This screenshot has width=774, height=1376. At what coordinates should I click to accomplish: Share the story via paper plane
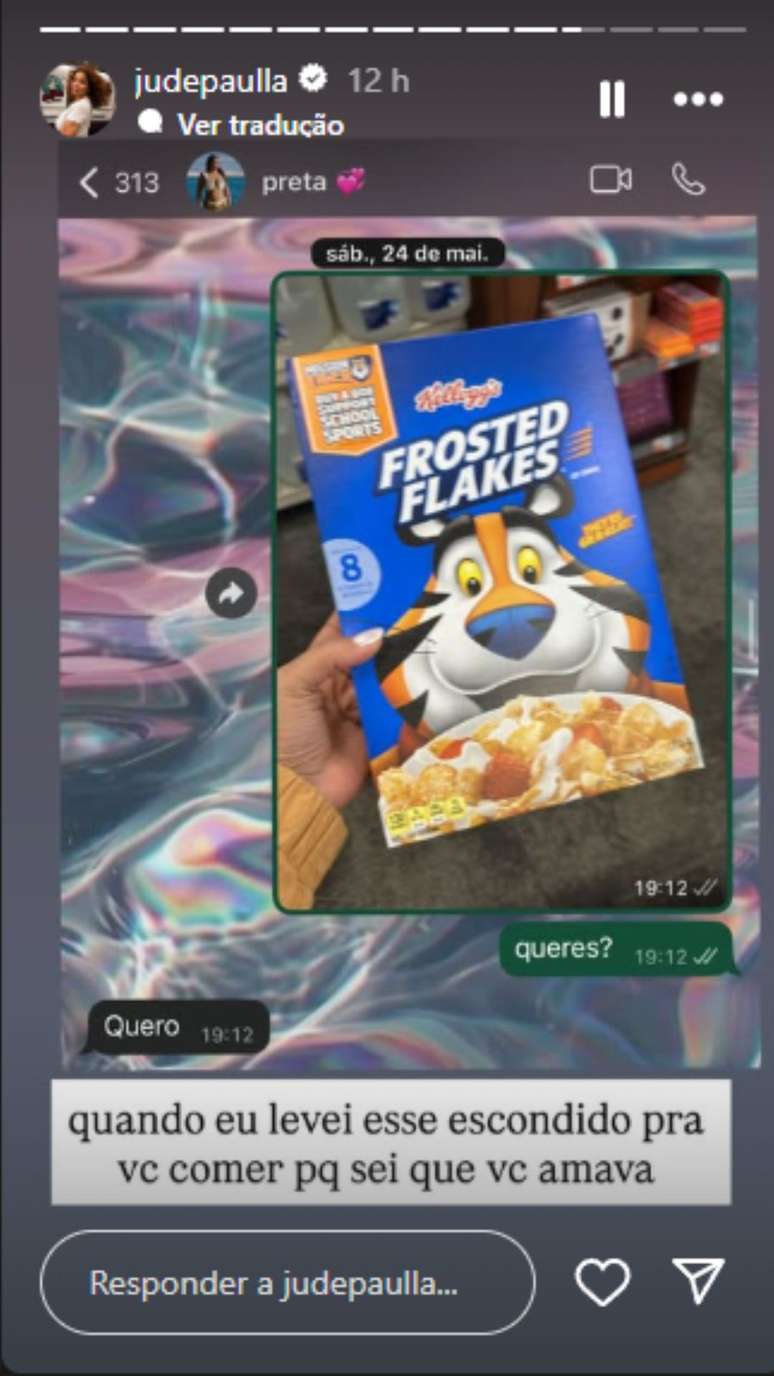click(x=697, y=1282)
